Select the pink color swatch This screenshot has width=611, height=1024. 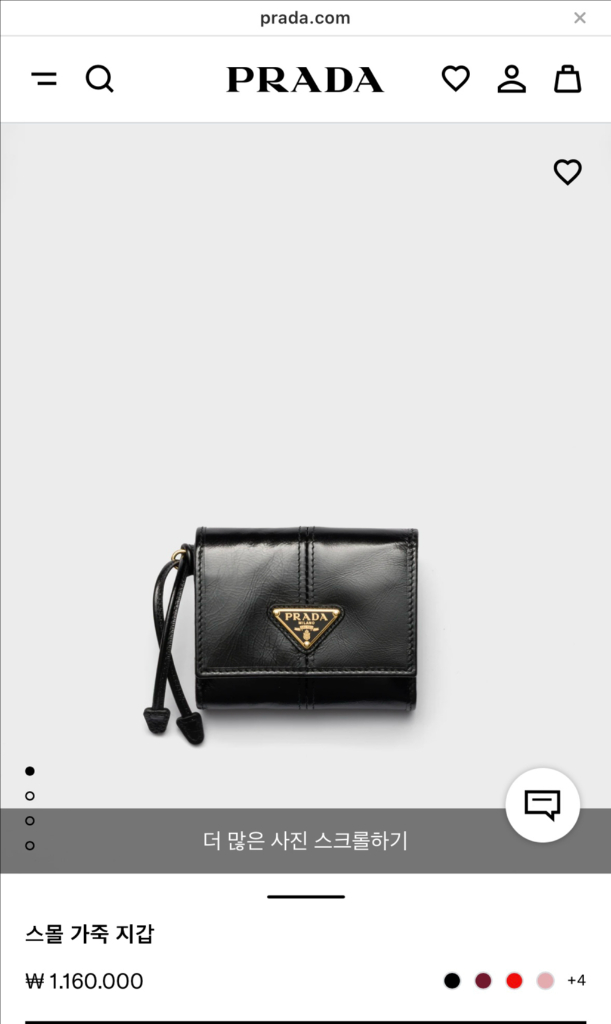544,981
